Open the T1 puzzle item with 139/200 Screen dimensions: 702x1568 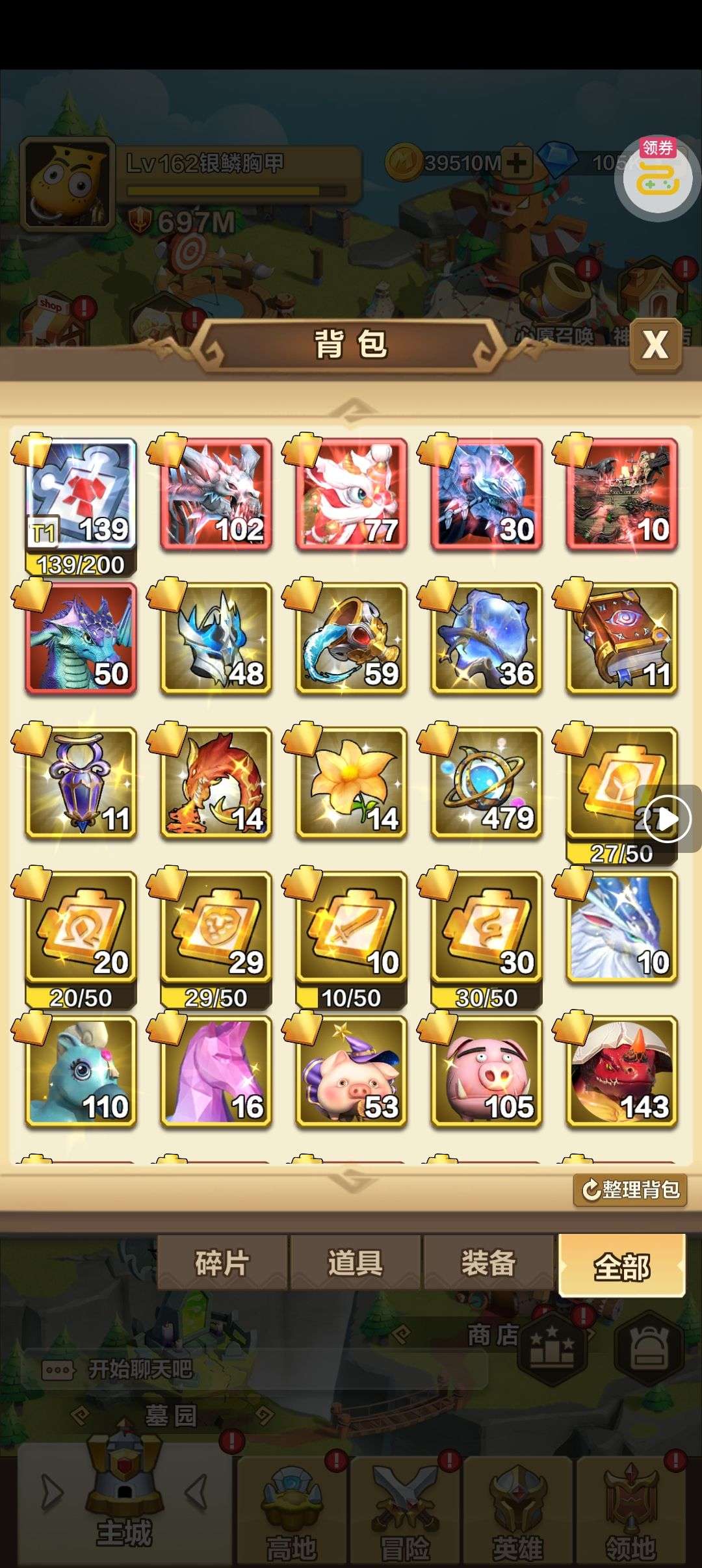point(81,497)
